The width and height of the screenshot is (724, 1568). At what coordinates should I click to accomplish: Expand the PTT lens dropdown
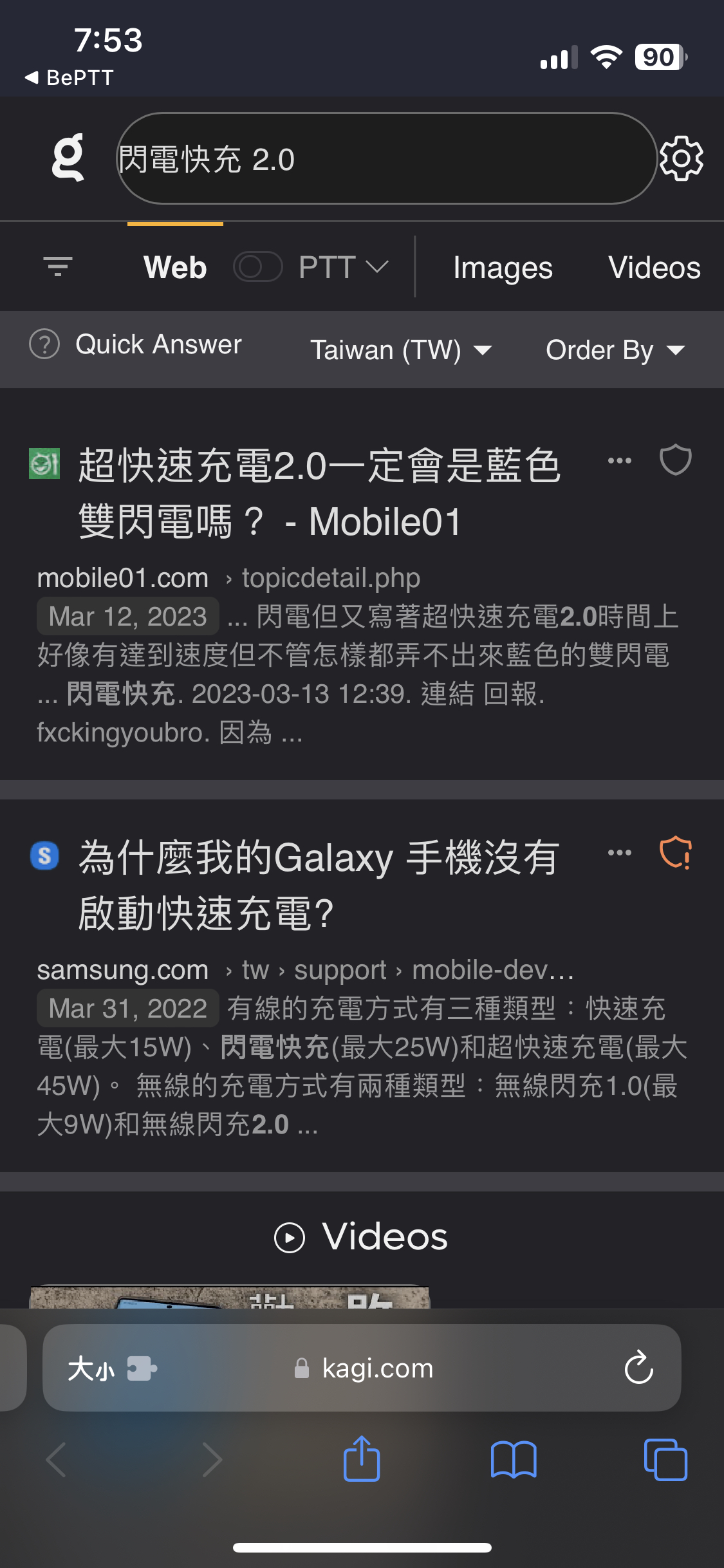click(377, 266)
